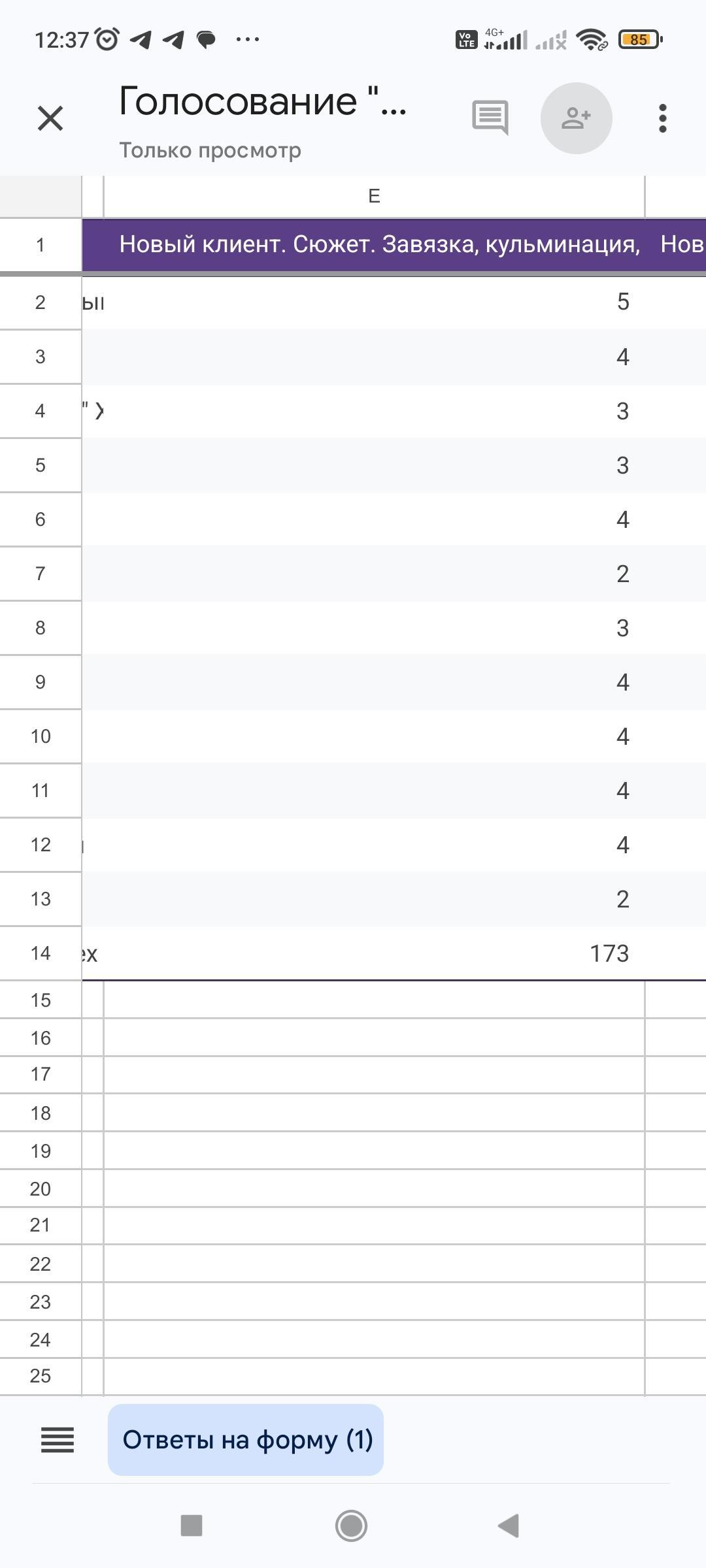
Task: Switch to the "Ответы на форму (1)" sheet tab
Action: [246, 1441]
